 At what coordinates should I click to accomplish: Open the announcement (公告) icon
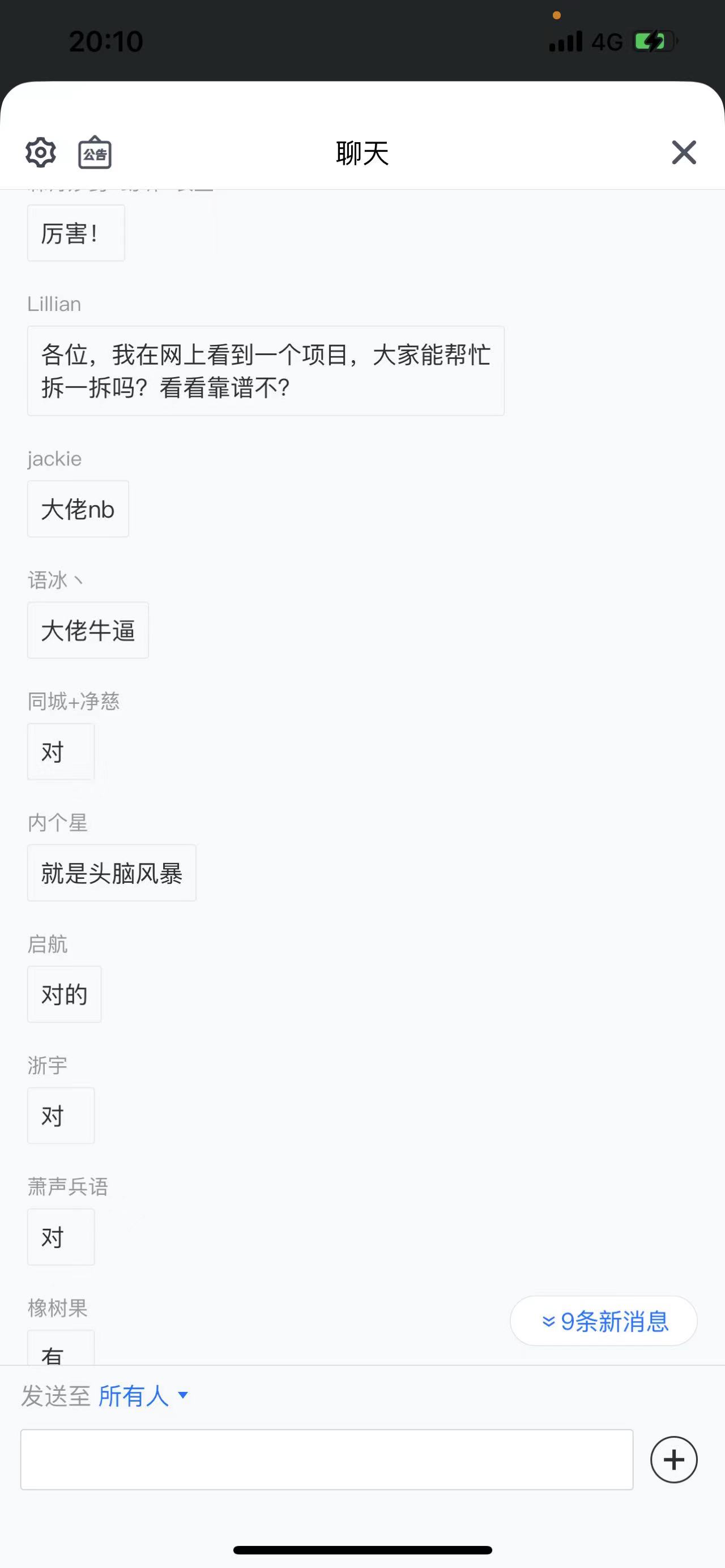pyautogui.click(x=95, y=152)
